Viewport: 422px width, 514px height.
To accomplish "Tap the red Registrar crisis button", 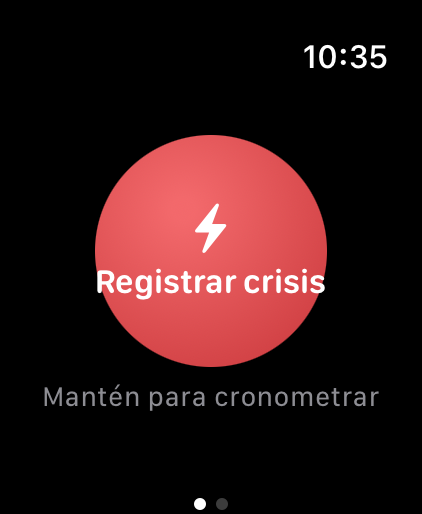I will 211,251.
